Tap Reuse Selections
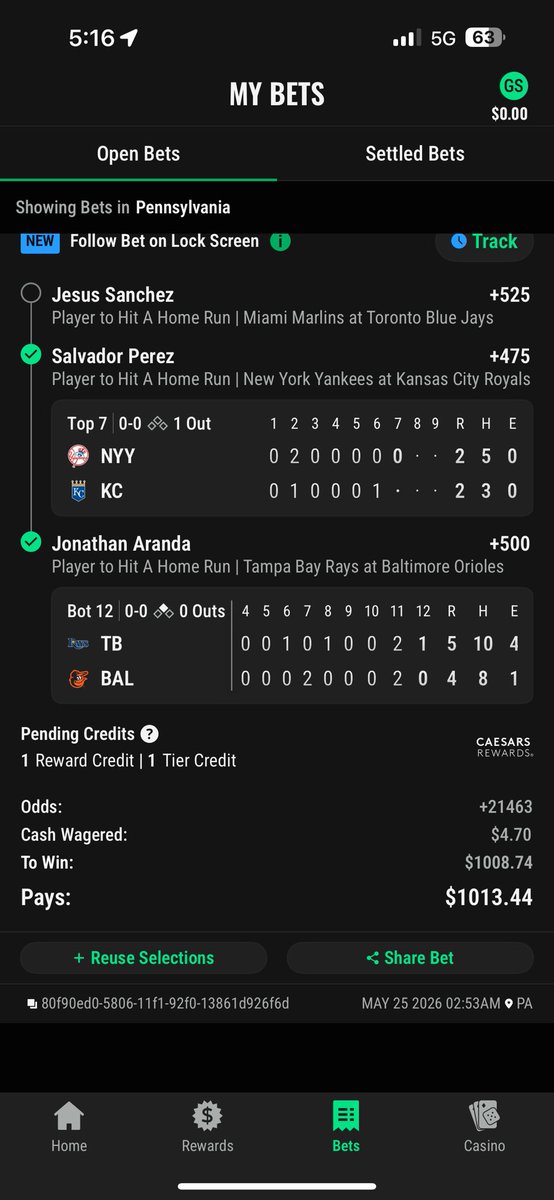The image size is (554, 1200). (143, 958)
